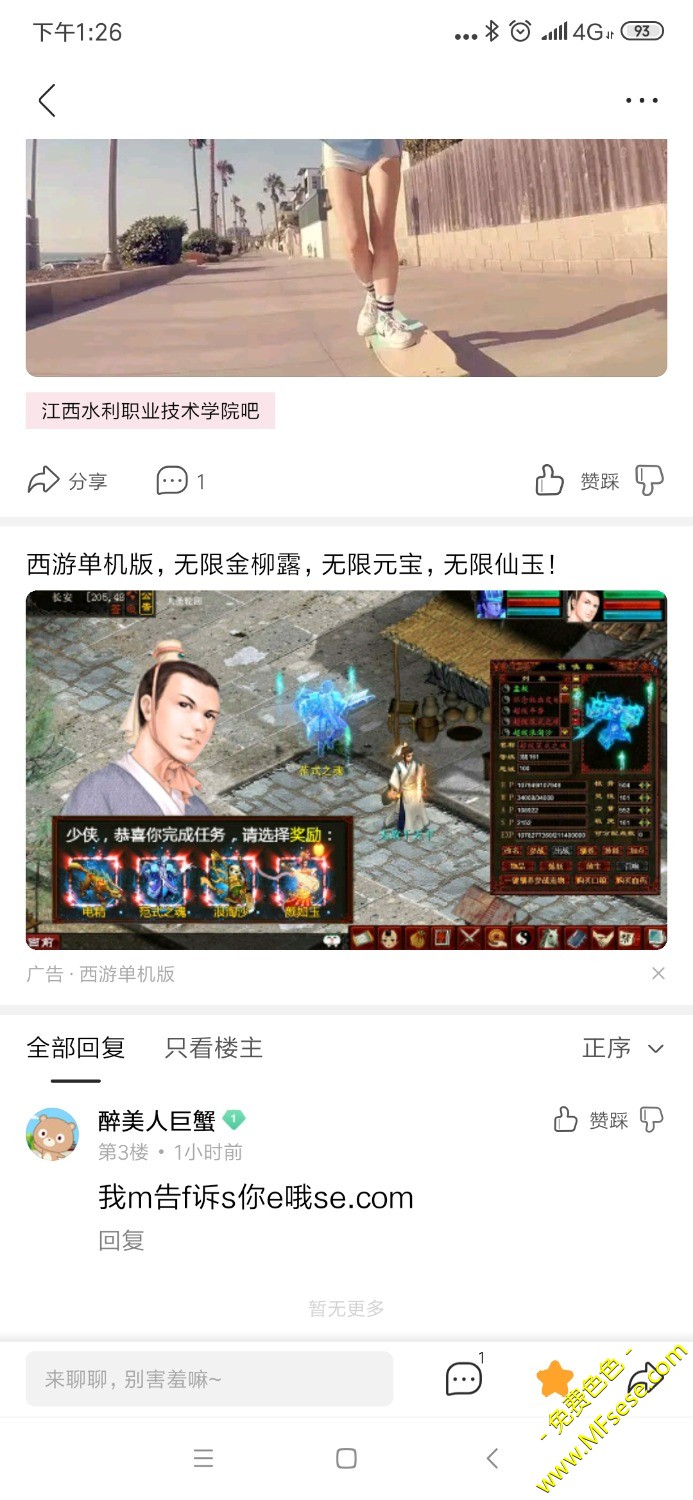Like the main post with thumbs up

click(x=550, y=481)
